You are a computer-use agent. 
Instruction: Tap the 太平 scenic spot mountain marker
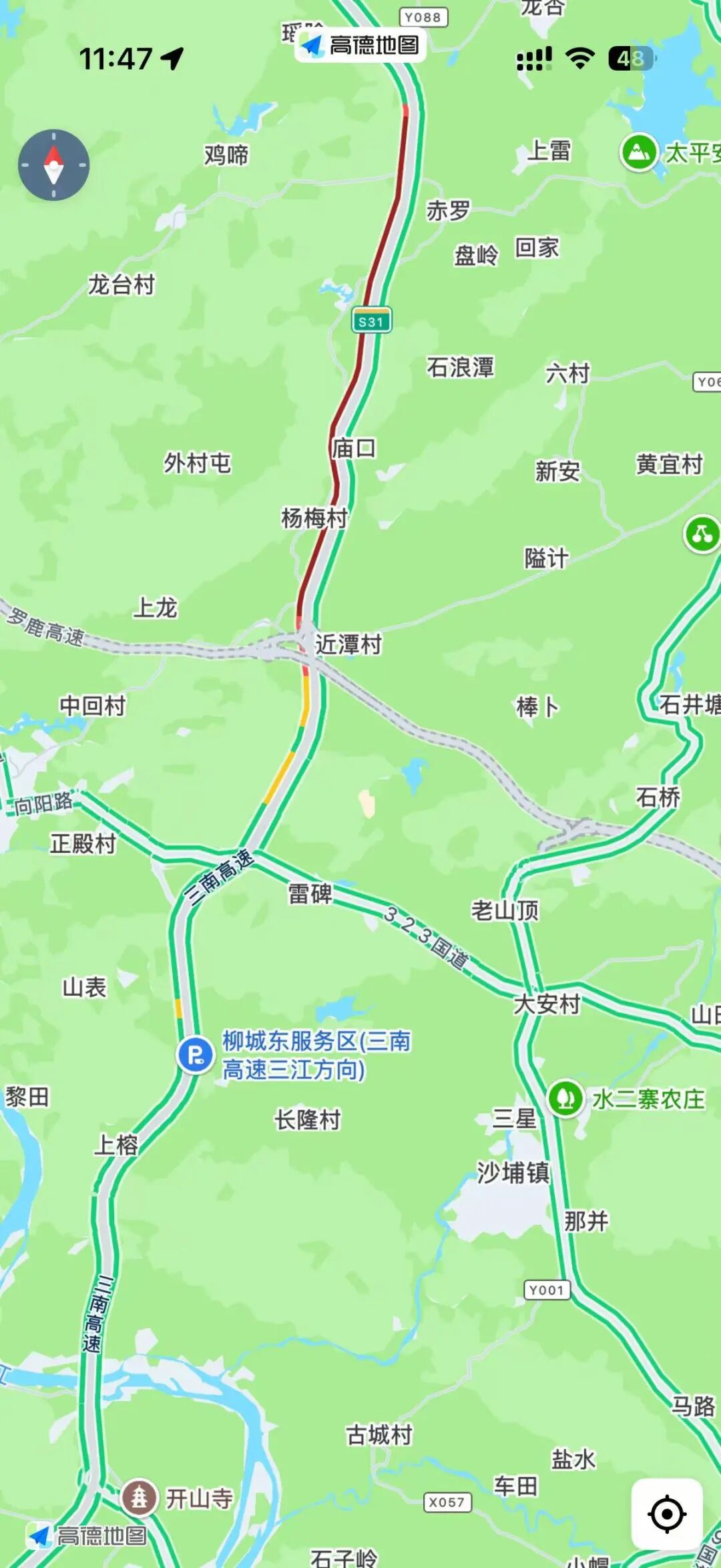pyautogui.click(x=639, y=152)
